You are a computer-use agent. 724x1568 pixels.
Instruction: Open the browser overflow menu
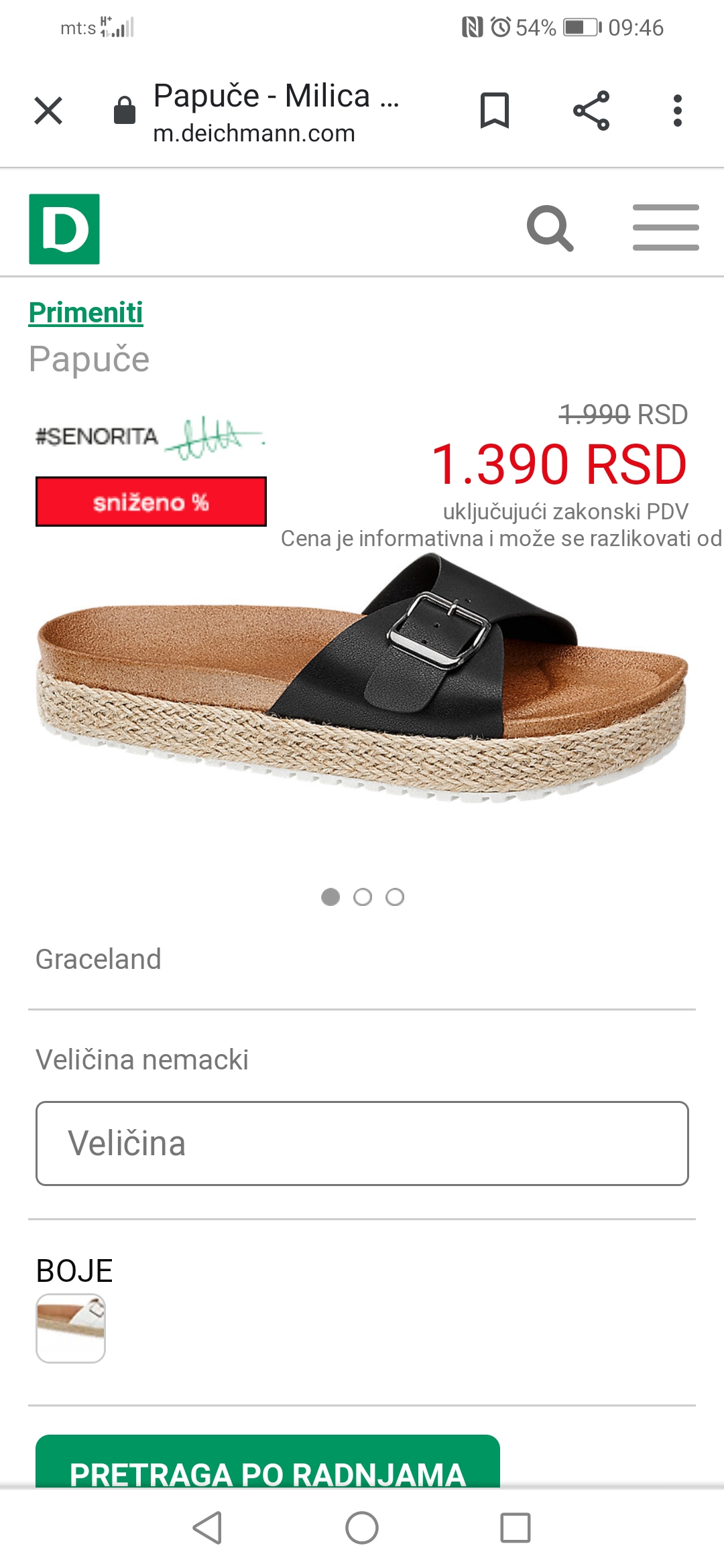pyautogui.click(x=678, y=111)
